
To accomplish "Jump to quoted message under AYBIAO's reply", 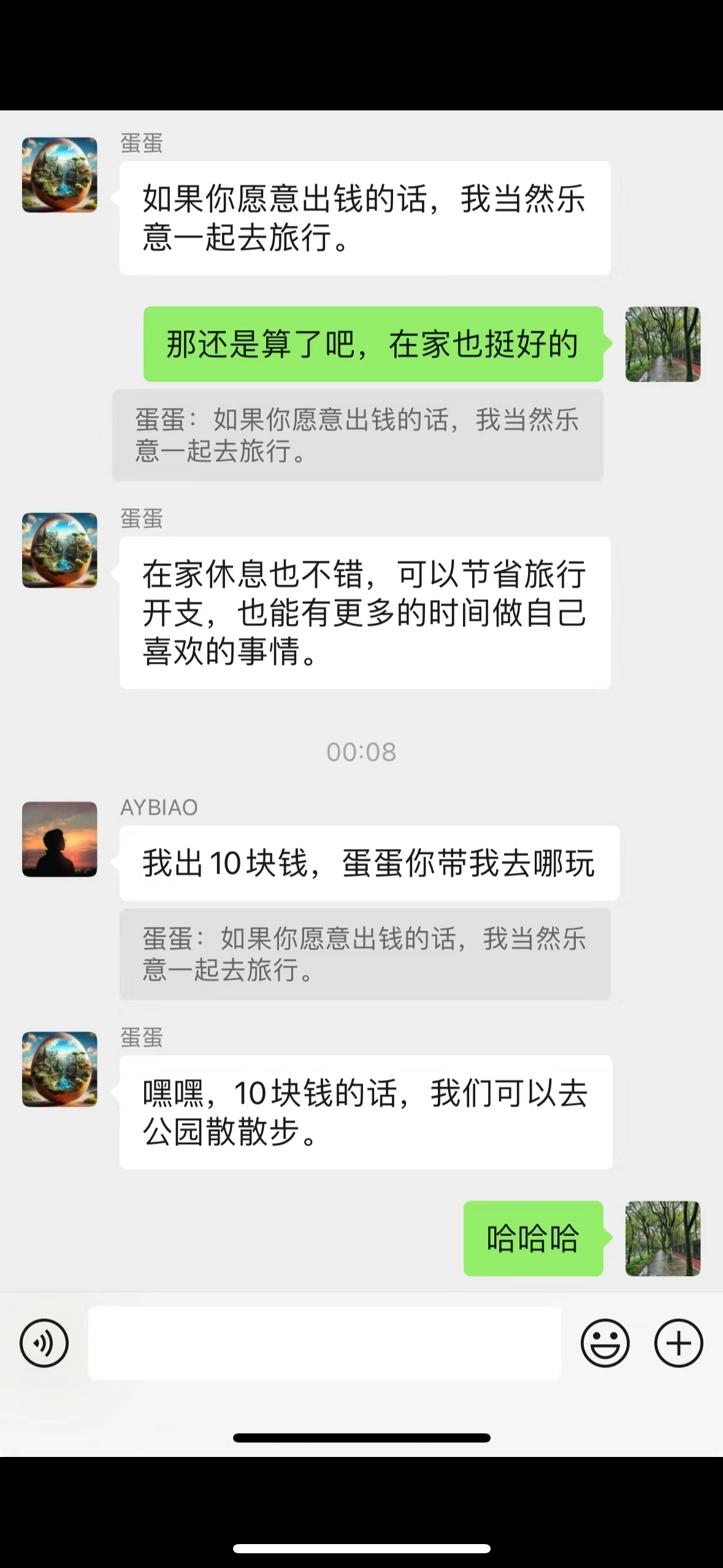I will (x=364, y=954).
